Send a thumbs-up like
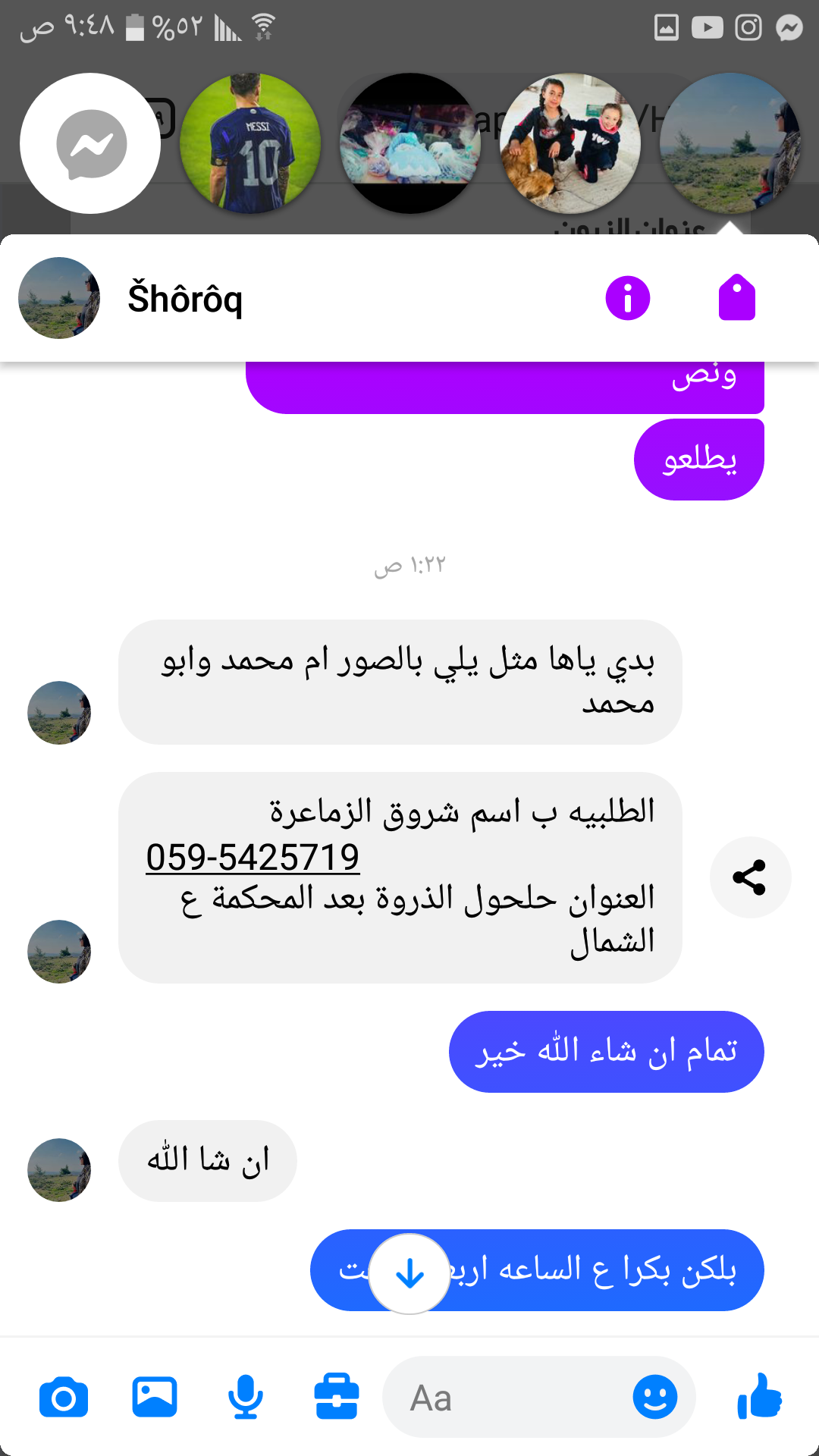819x1456 pixels. [759, 1396]
